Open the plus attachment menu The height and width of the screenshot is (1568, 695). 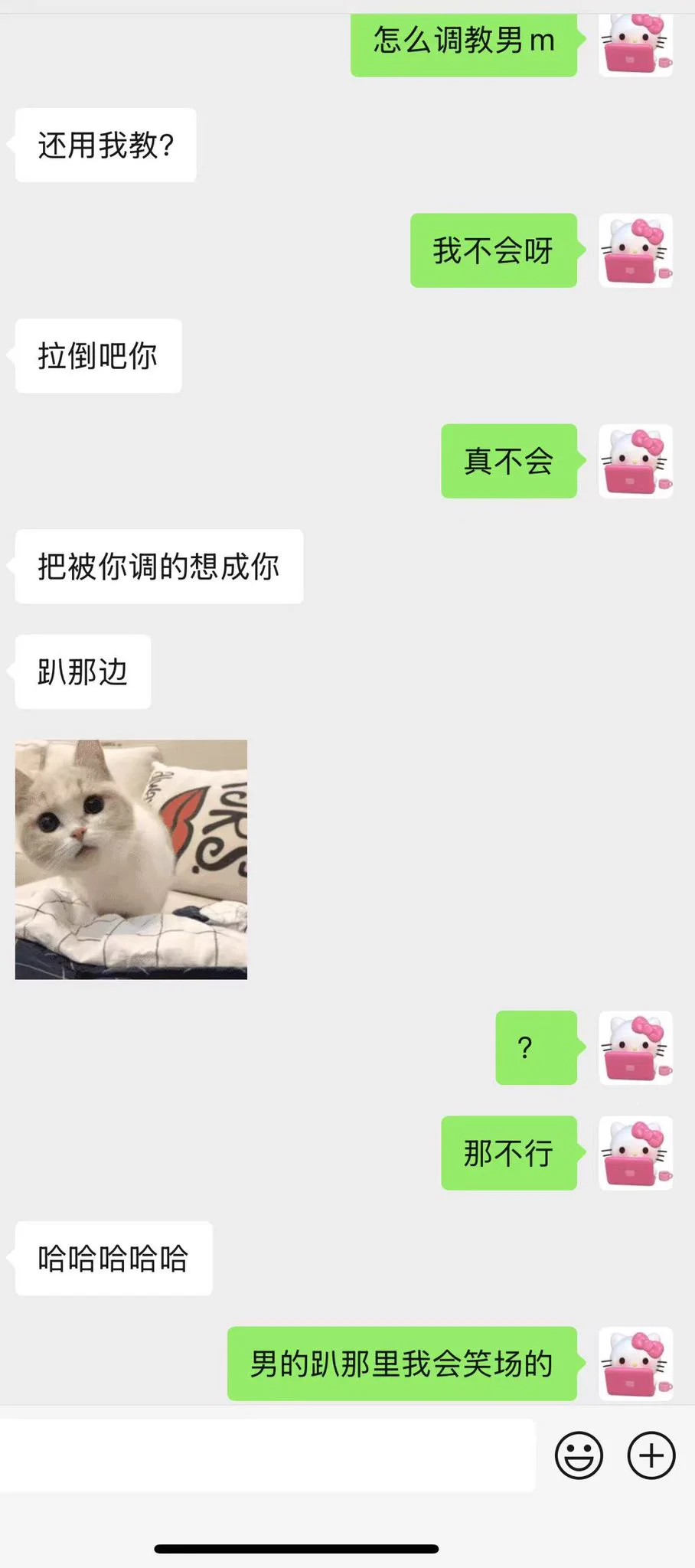click(651, 1455)
